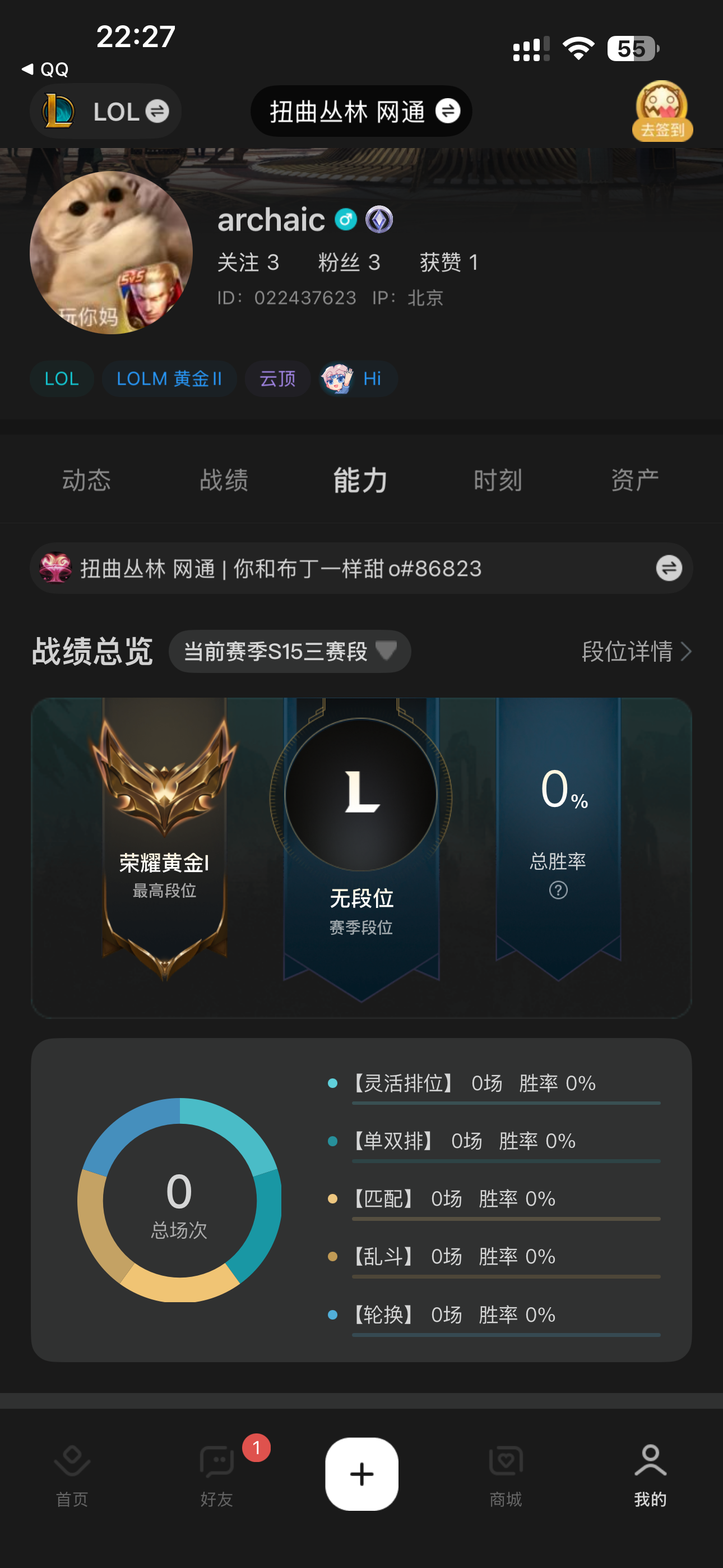The height and width of the screenshot is (1568, 723).
Task: Switch to the 动态 tab
Action: pyautogui.click(x=86, y=480)
